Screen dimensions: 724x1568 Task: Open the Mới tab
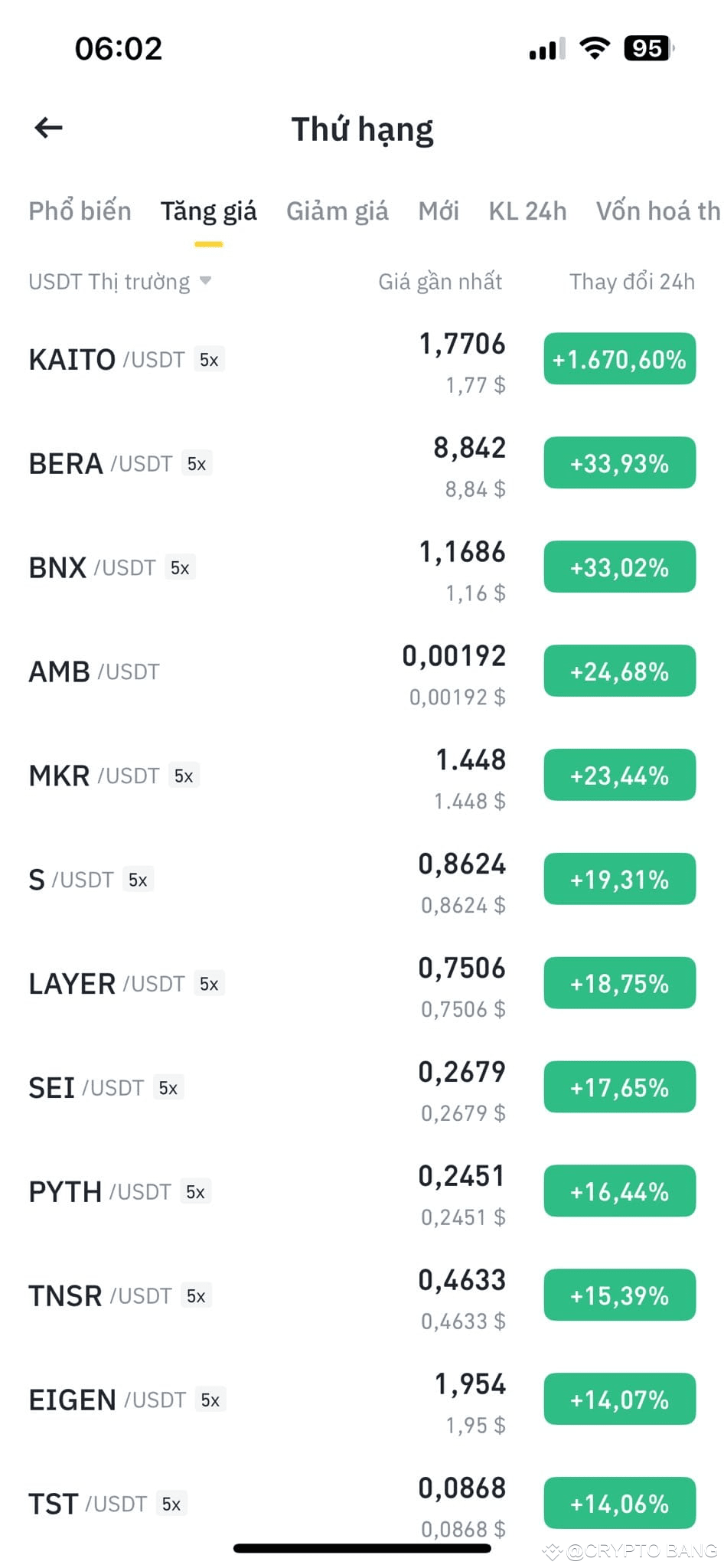[438, 211]
